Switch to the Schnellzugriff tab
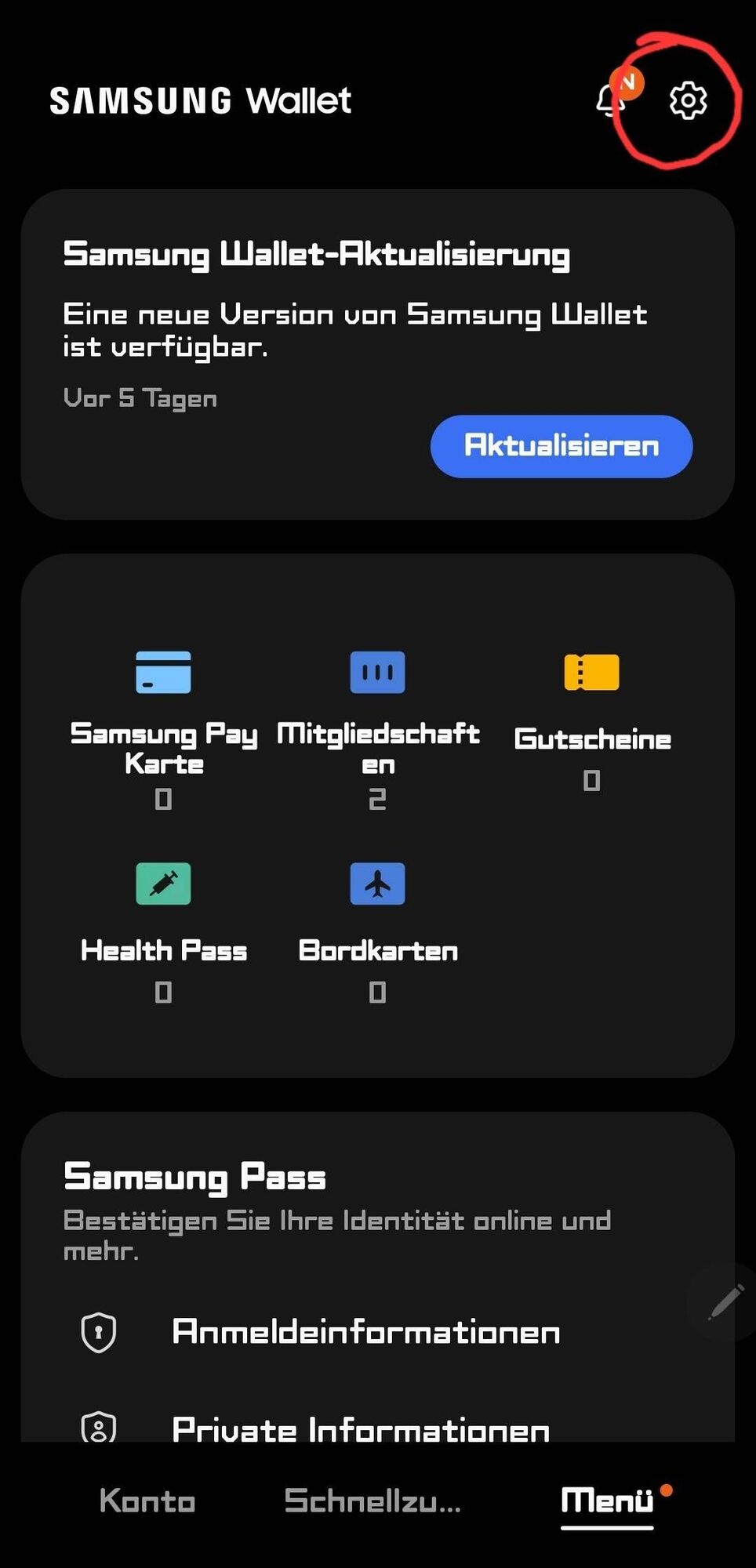This screenshot has height=1568, width=756. pyautogui.click(x=373, y=1501)
